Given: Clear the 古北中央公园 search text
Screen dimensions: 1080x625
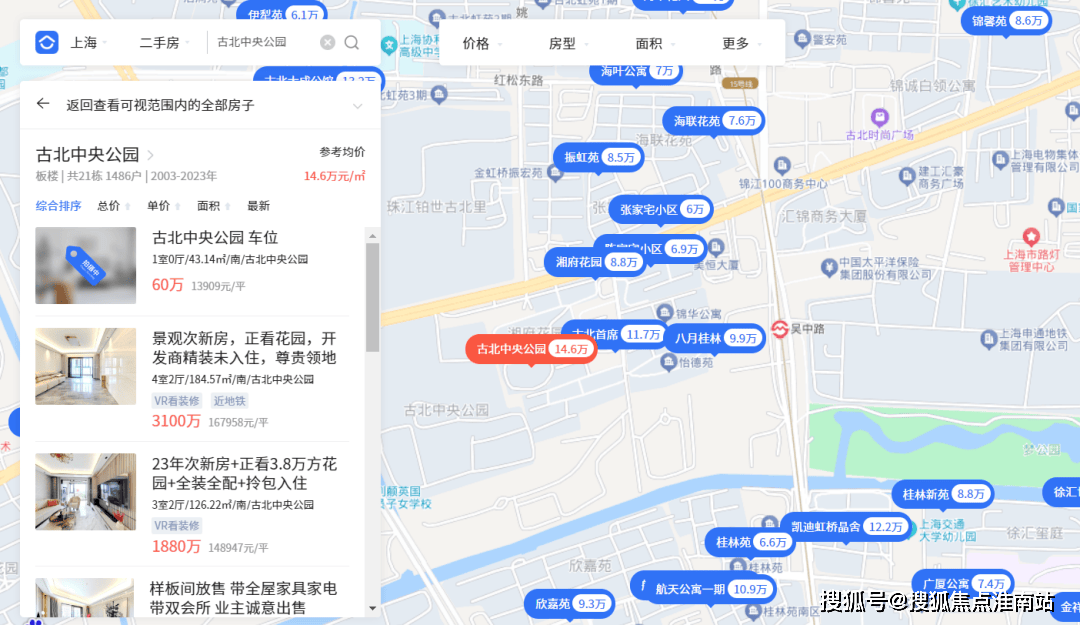Looking at the screenshot, I should click(x=327, y=42).
